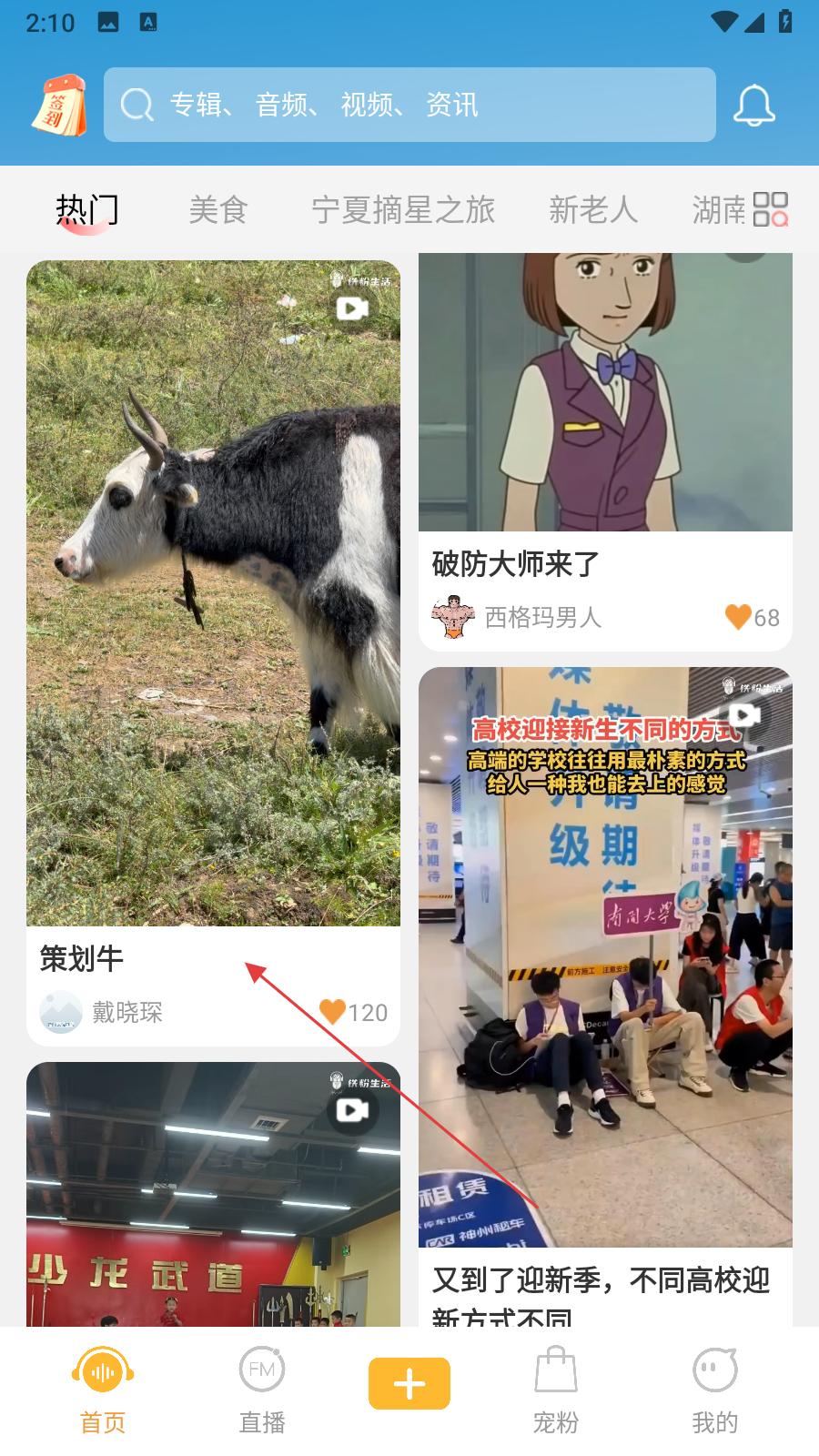Image resolution: width=819 pixels, height=1456 pixels.
Task: Open the 策划牛 video card
Action: [x=213, y=591]
